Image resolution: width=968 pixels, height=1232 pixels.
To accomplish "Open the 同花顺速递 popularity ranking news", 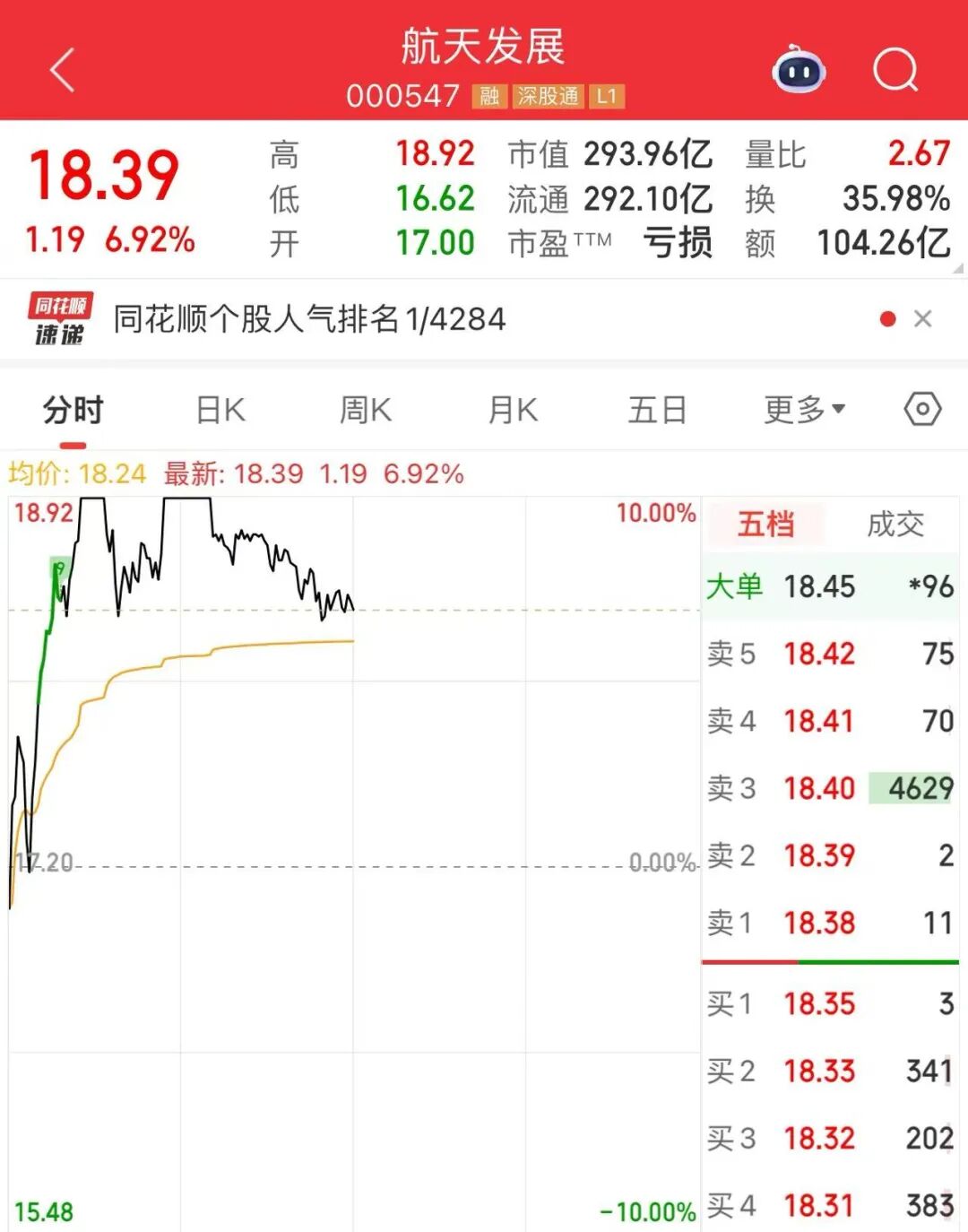I will (309, 319).
